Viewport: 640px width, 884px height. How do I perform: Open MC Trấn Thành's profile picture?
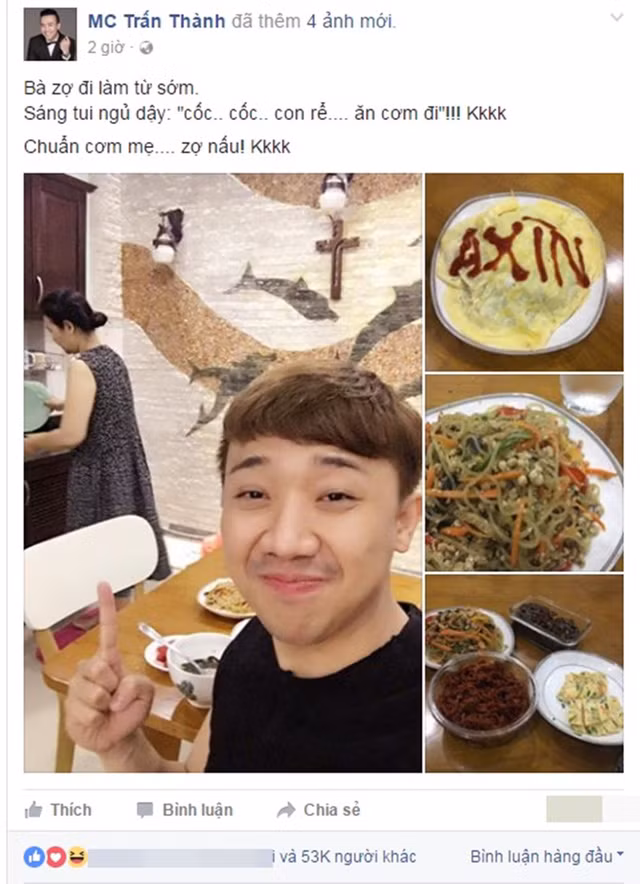pos(50,34)
